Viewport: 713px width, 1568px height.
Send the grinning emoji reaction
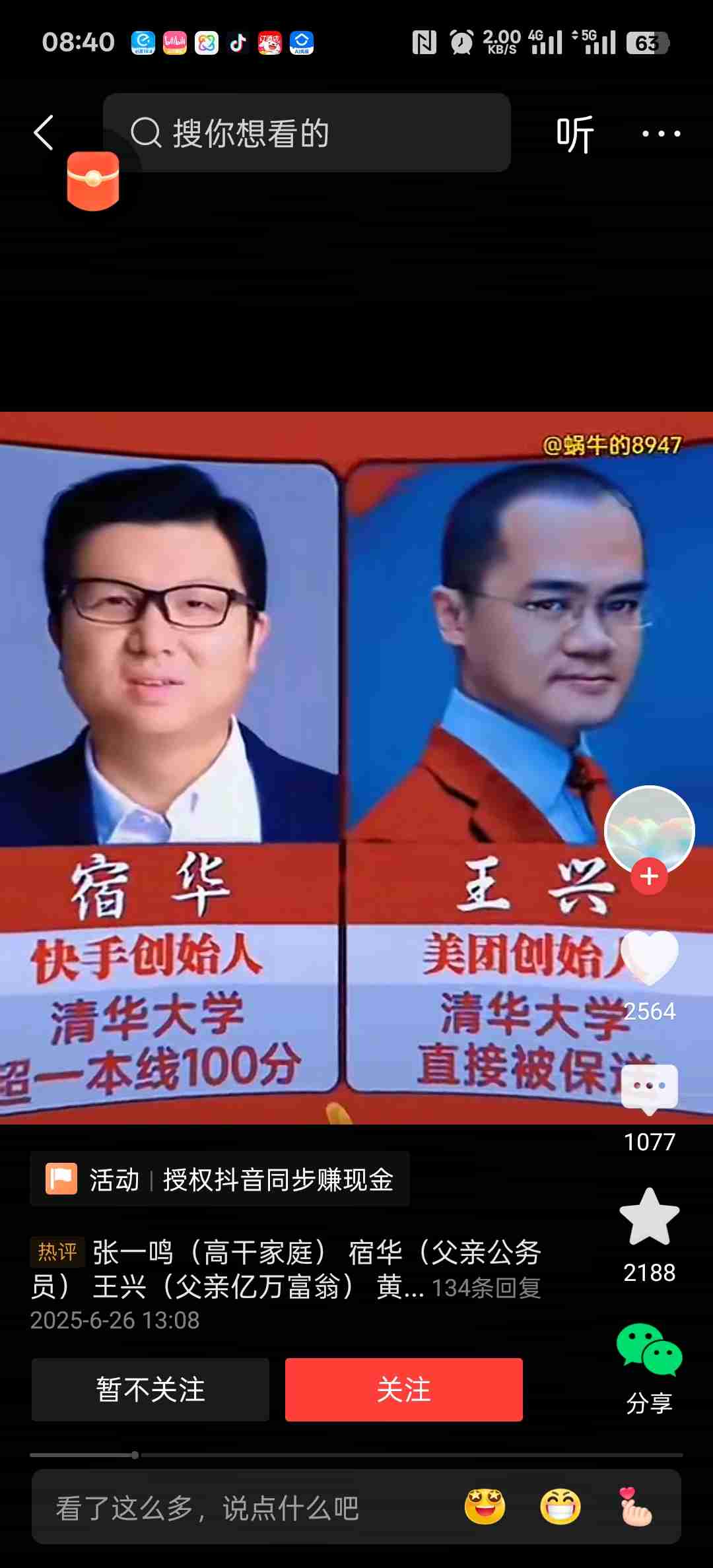coord(560,1507)
